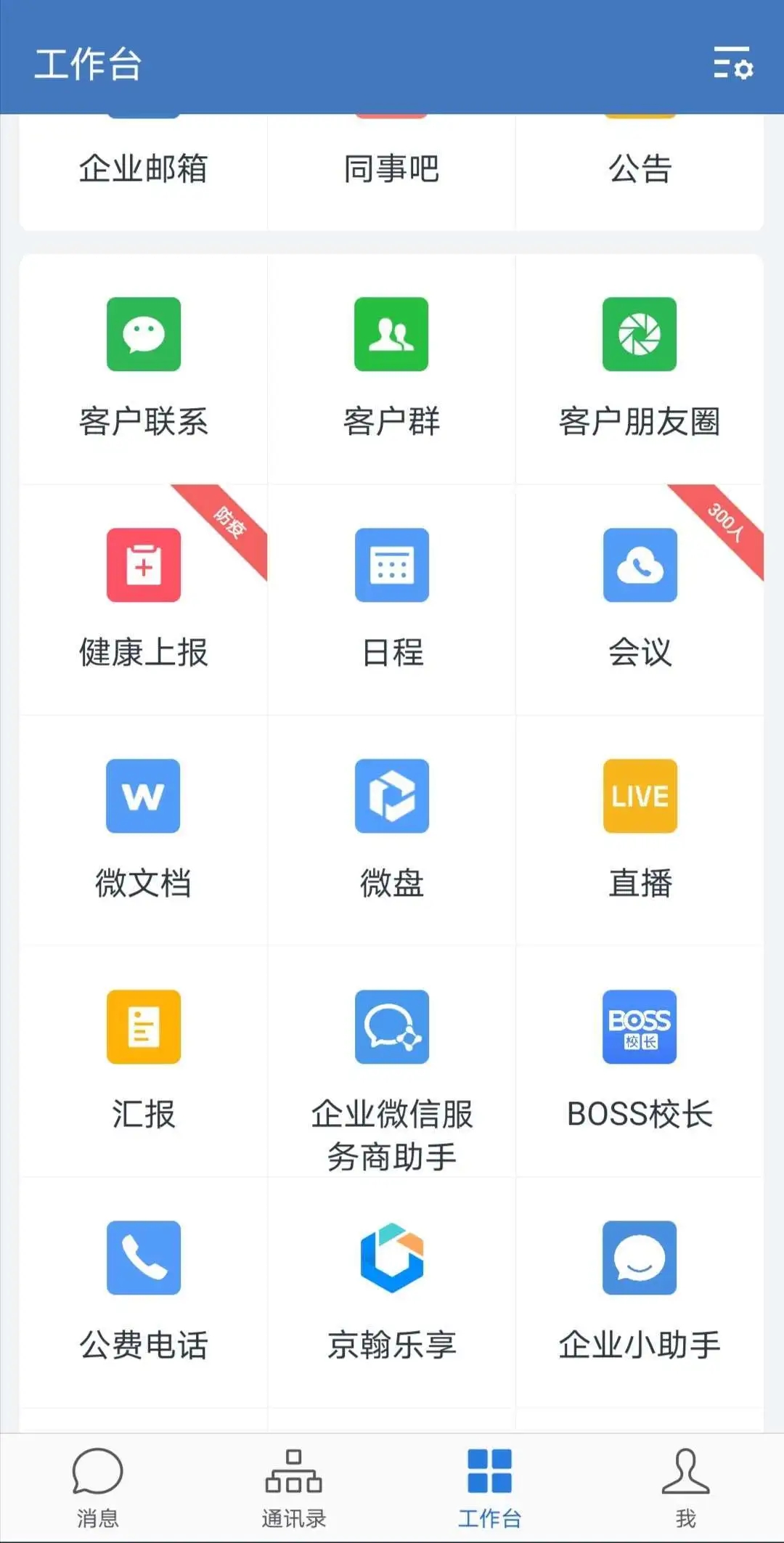Open 公费电话
Viewport: 784px width, 1543px height.
click(143, 1292)
